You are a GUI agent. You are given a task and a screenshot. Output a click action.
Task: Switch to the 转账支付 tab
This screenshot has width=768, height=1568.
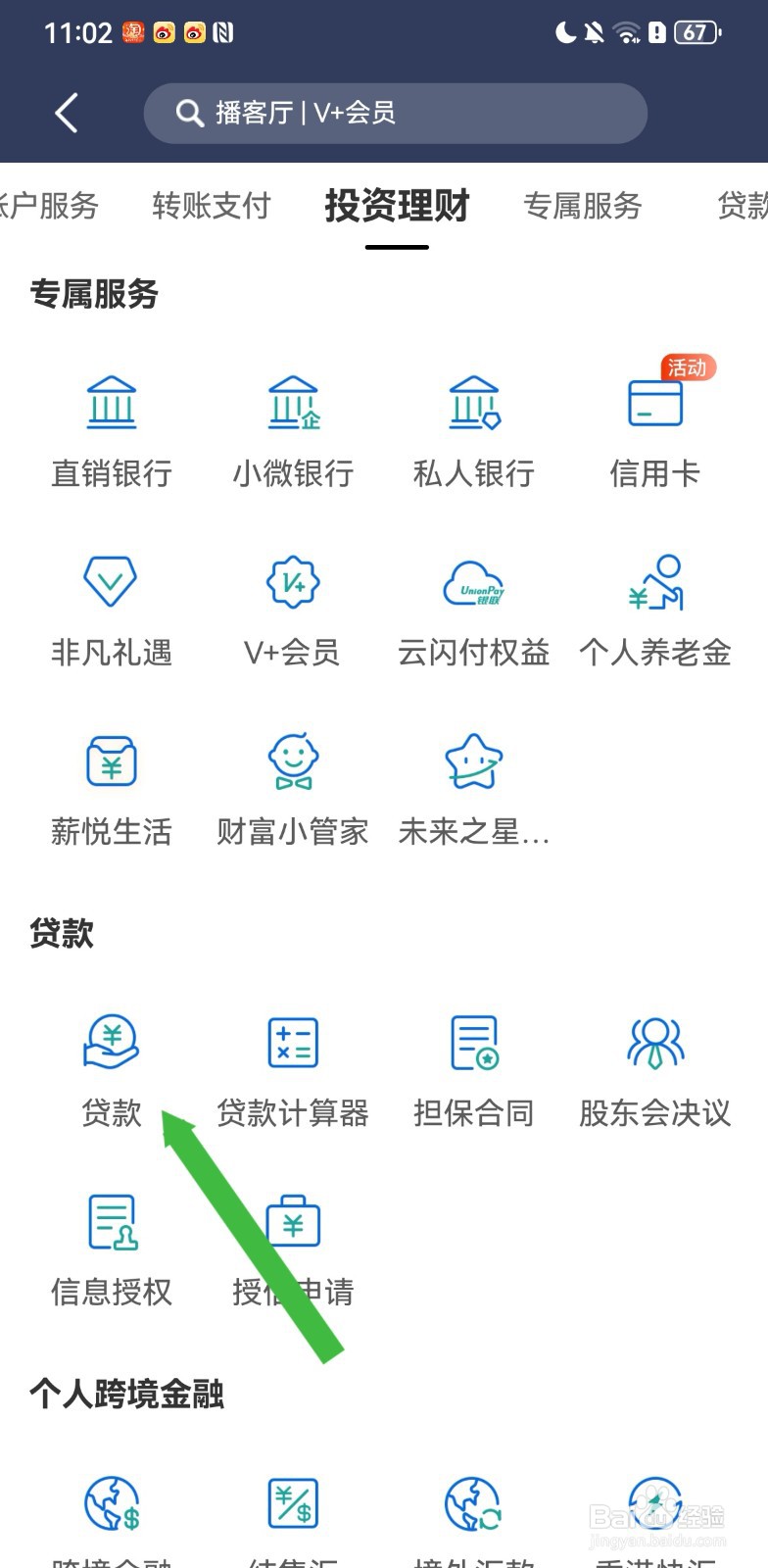point(211,206)
